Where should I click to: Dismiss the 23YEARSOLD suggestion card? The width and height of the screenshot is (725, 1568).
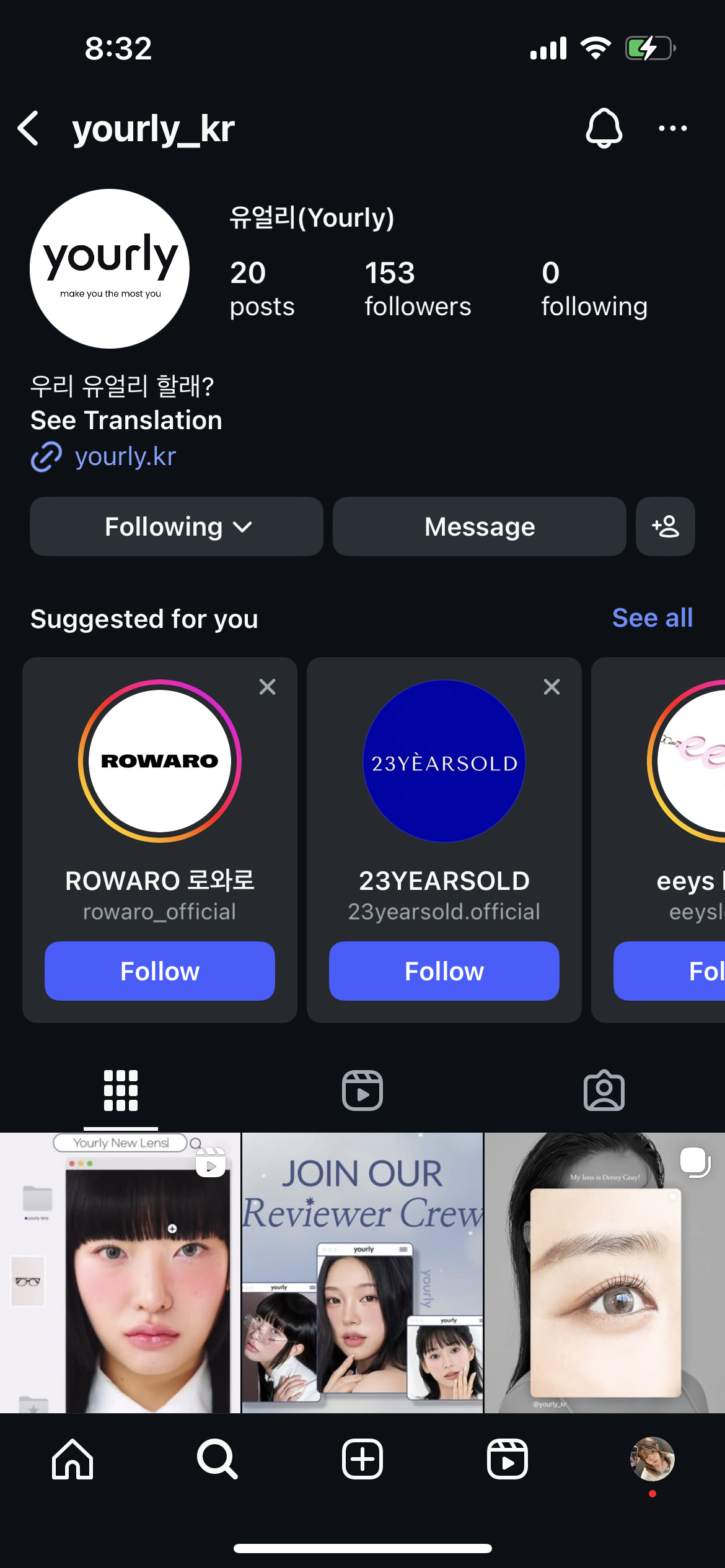click(551, 687)
